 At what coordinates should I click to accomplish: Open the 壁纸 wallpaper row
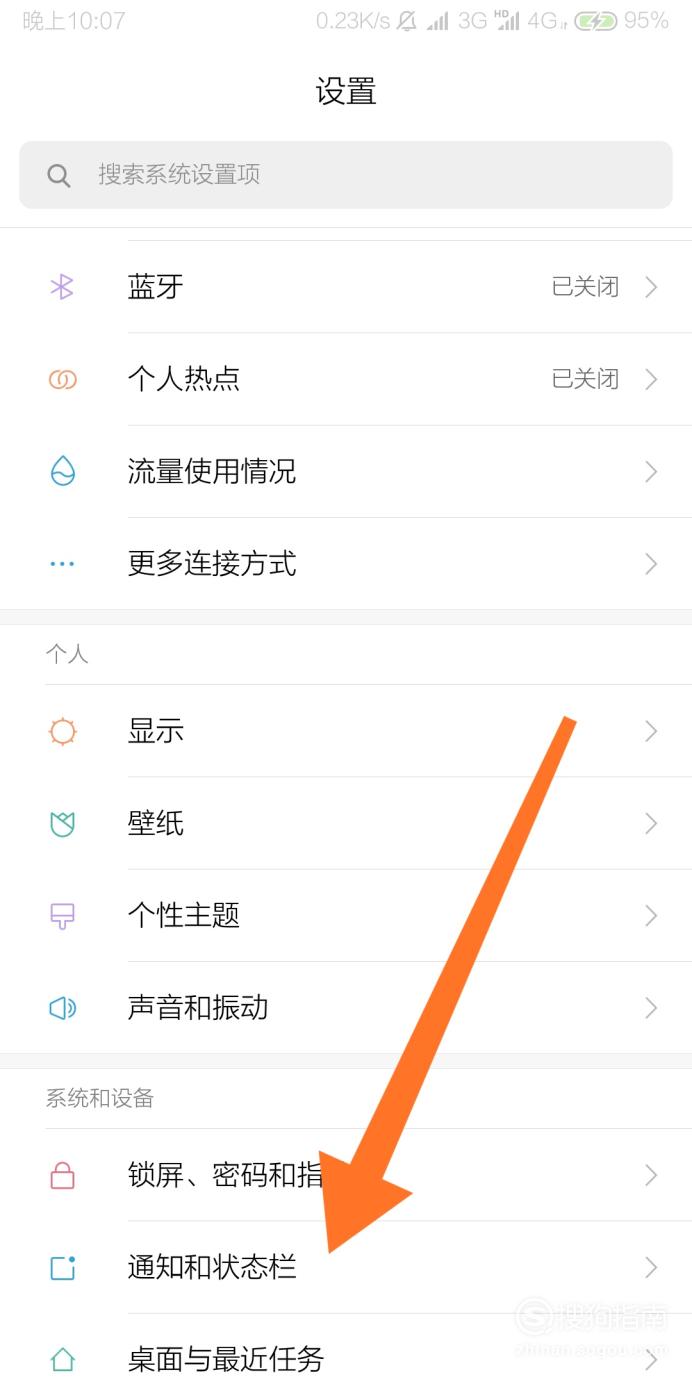346,823
